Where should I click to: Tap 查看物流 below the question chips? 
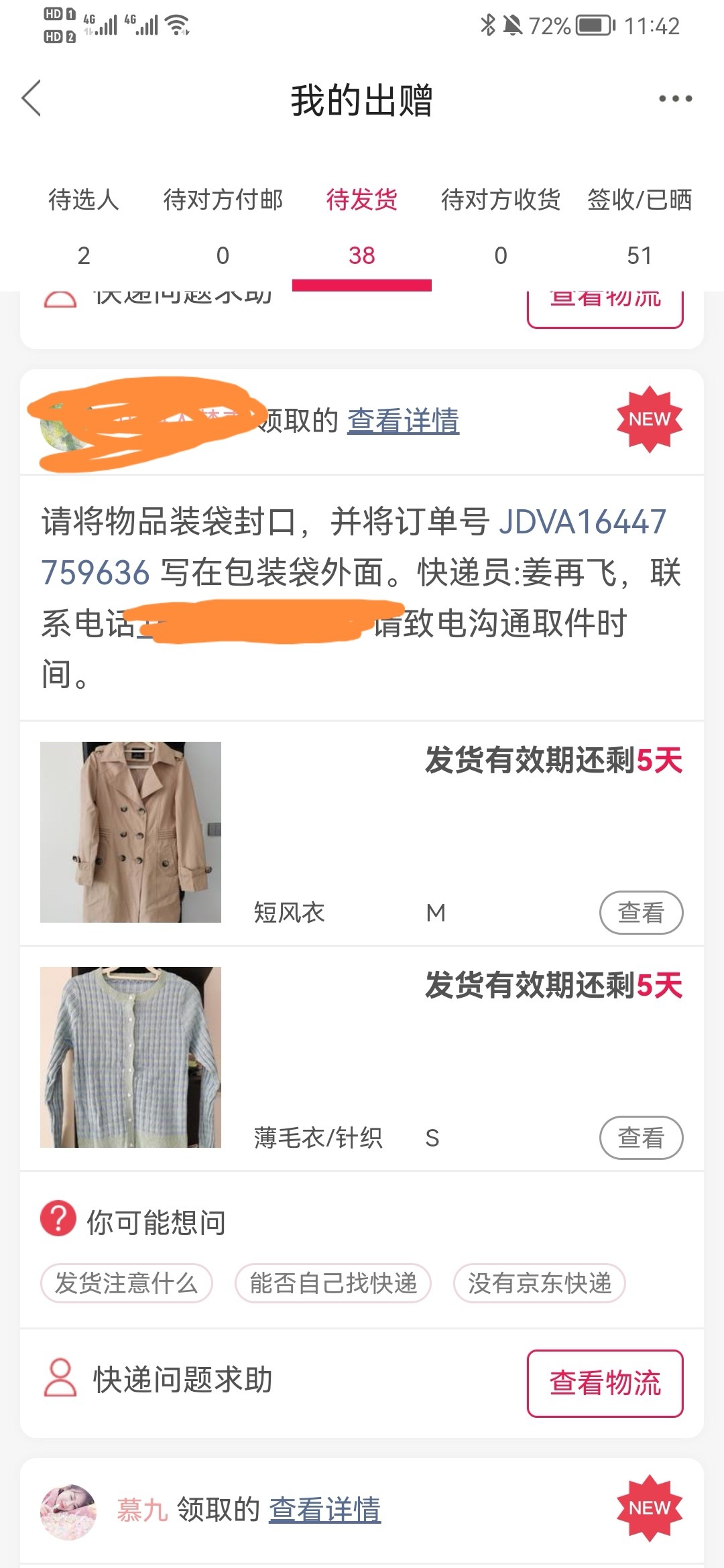point(605,1383)
